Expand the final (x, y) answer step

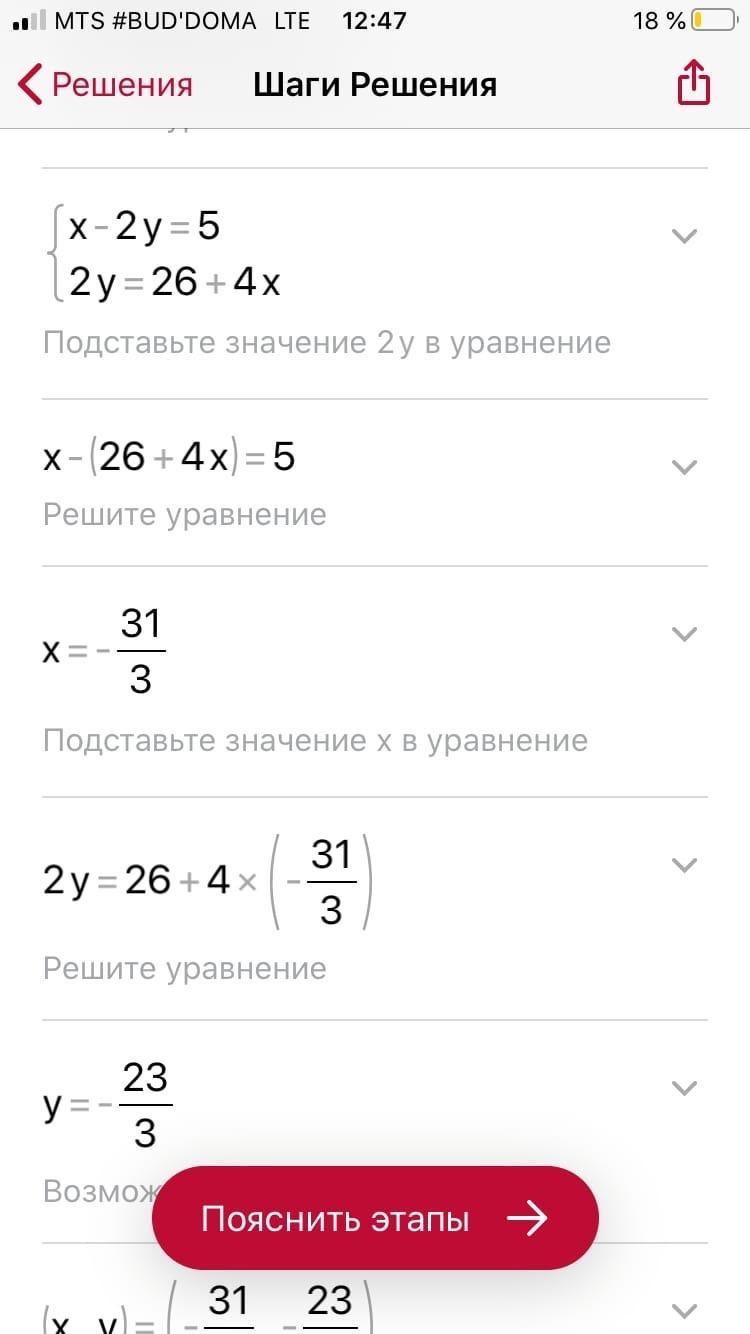(x=684, y=1309)
